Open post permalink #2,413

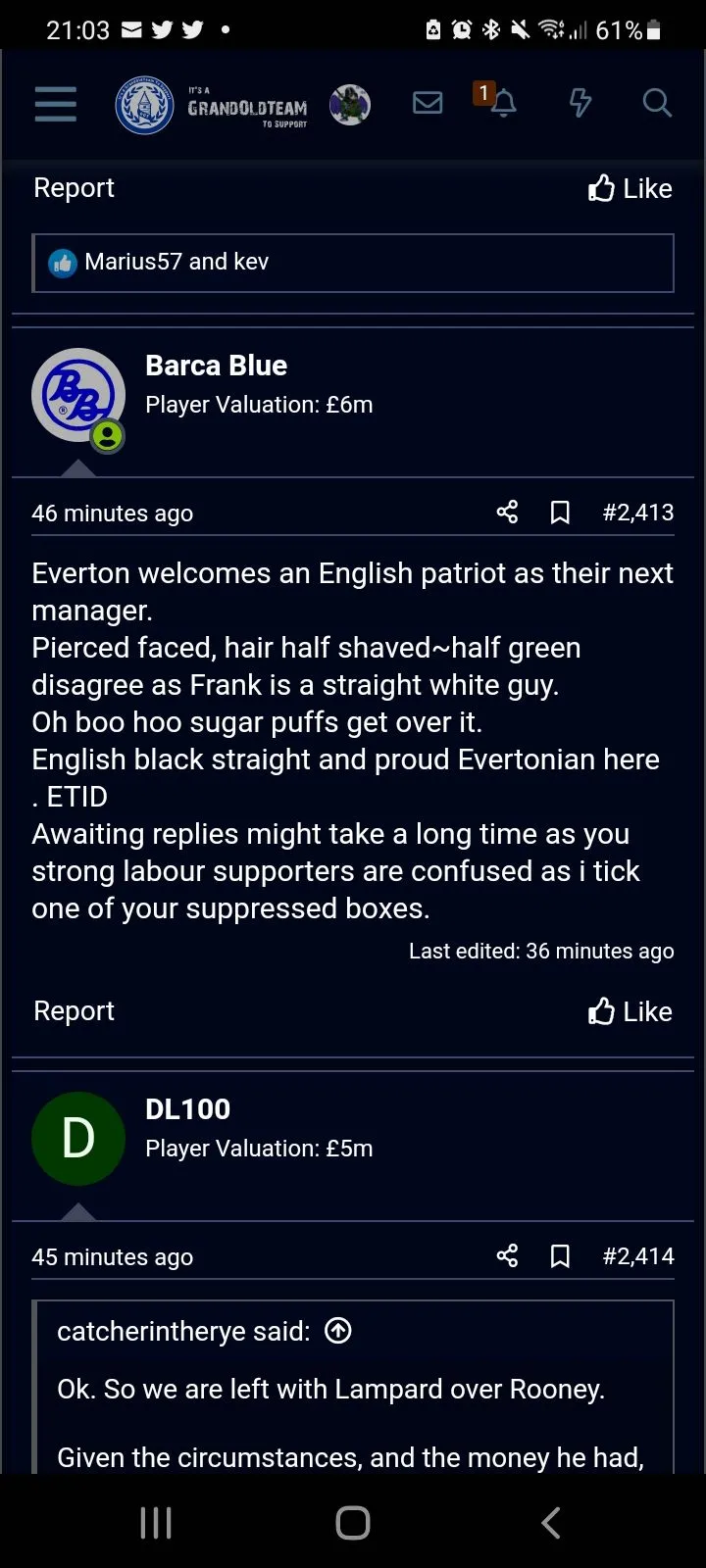pos(638,513)
